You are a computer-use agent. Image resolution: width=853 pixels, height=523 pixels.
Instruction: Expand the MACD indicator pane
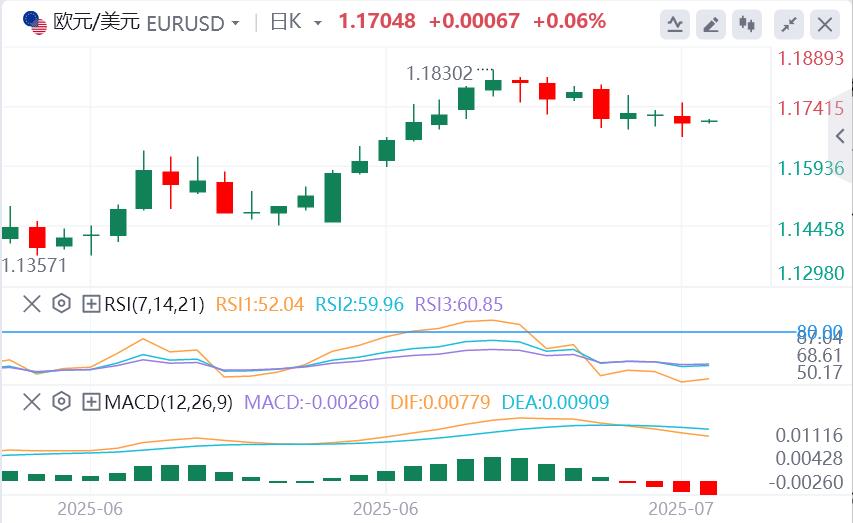[x=91, y=402]
